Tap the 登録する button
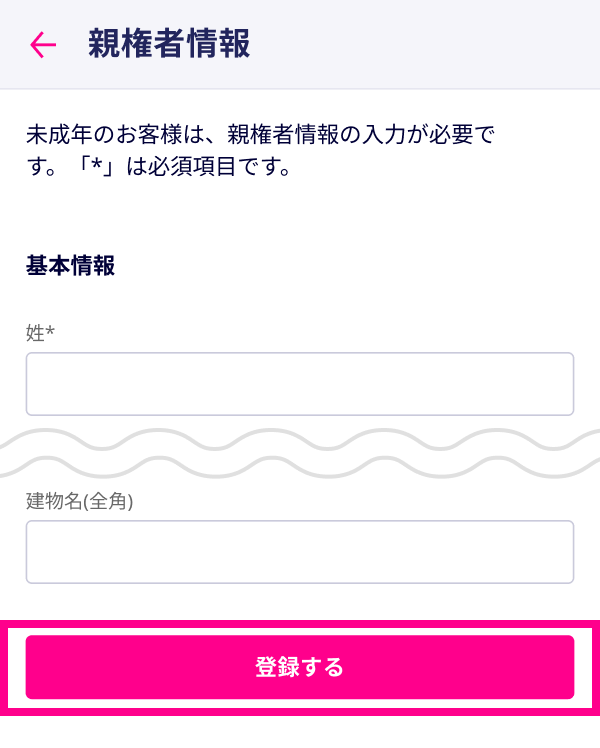 pos(299,667)
